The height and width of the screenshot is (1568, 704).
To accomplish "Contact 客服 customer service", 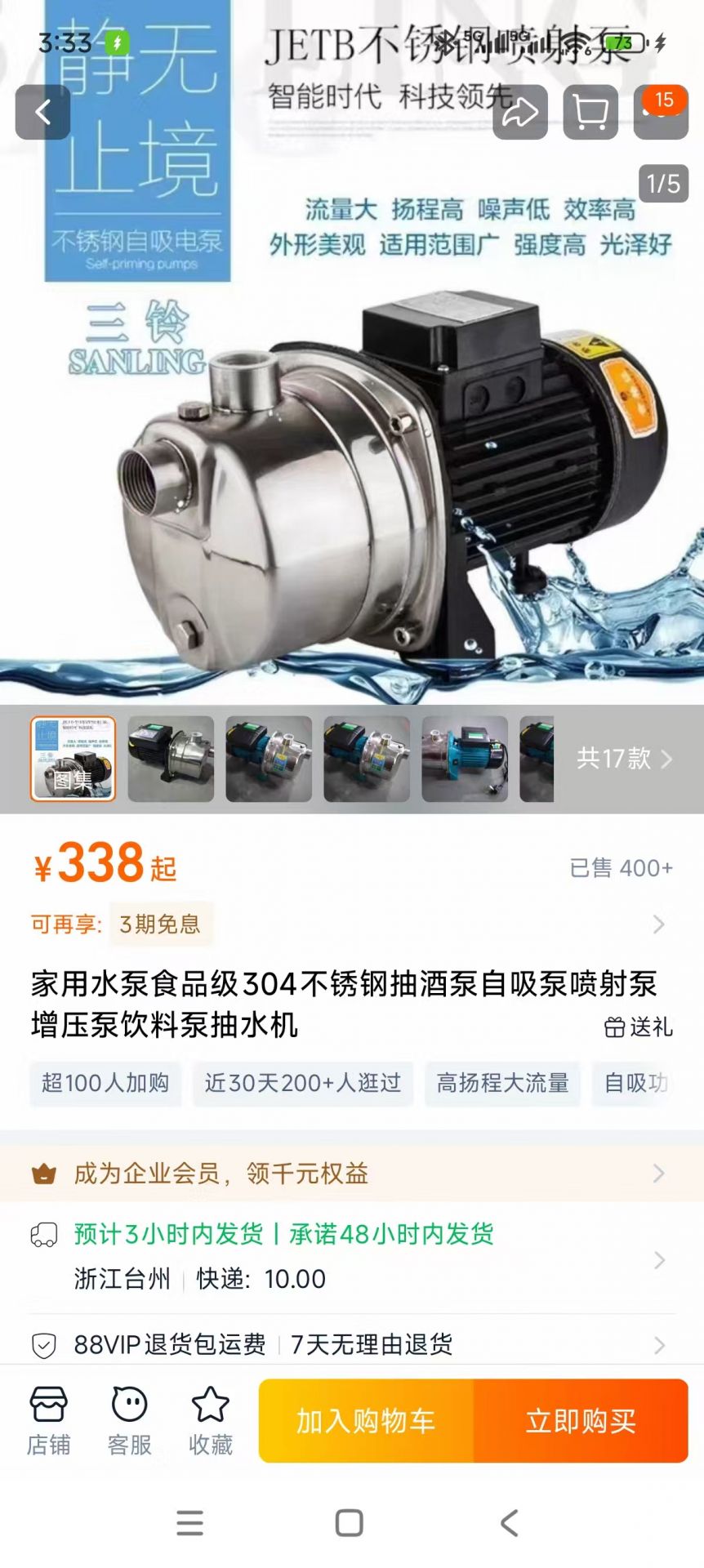I will 129,1421.
